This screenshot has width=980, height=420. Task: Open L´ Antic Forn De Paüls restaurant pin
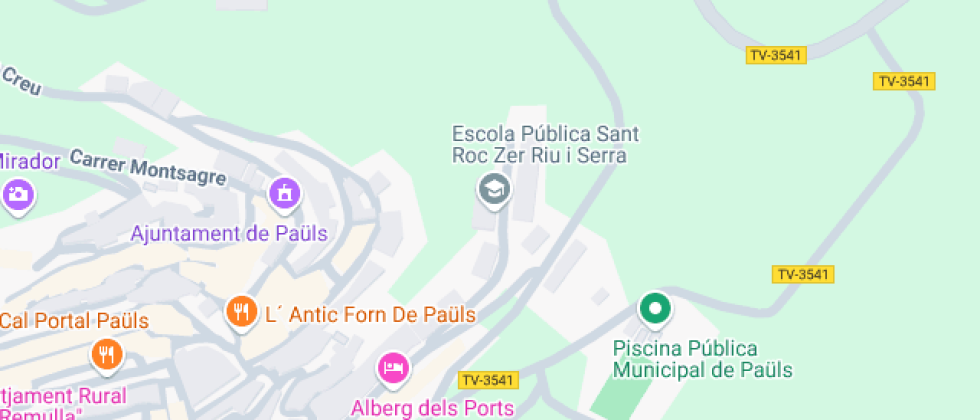(240, 312)
